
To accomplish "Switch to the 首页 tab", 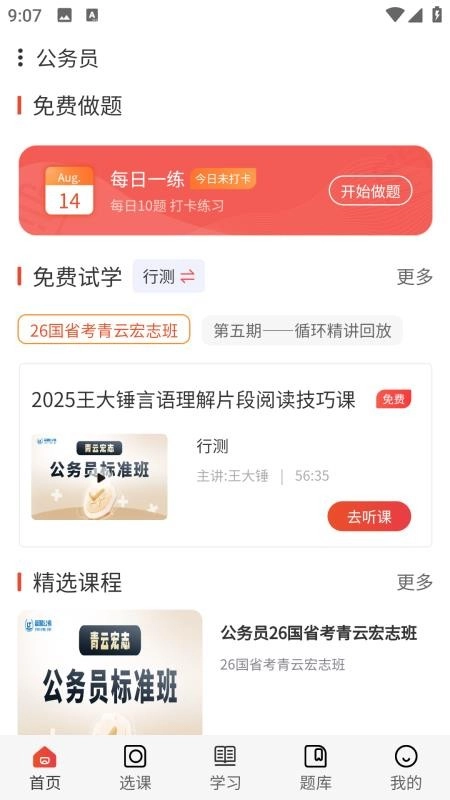I will (45, 768).
